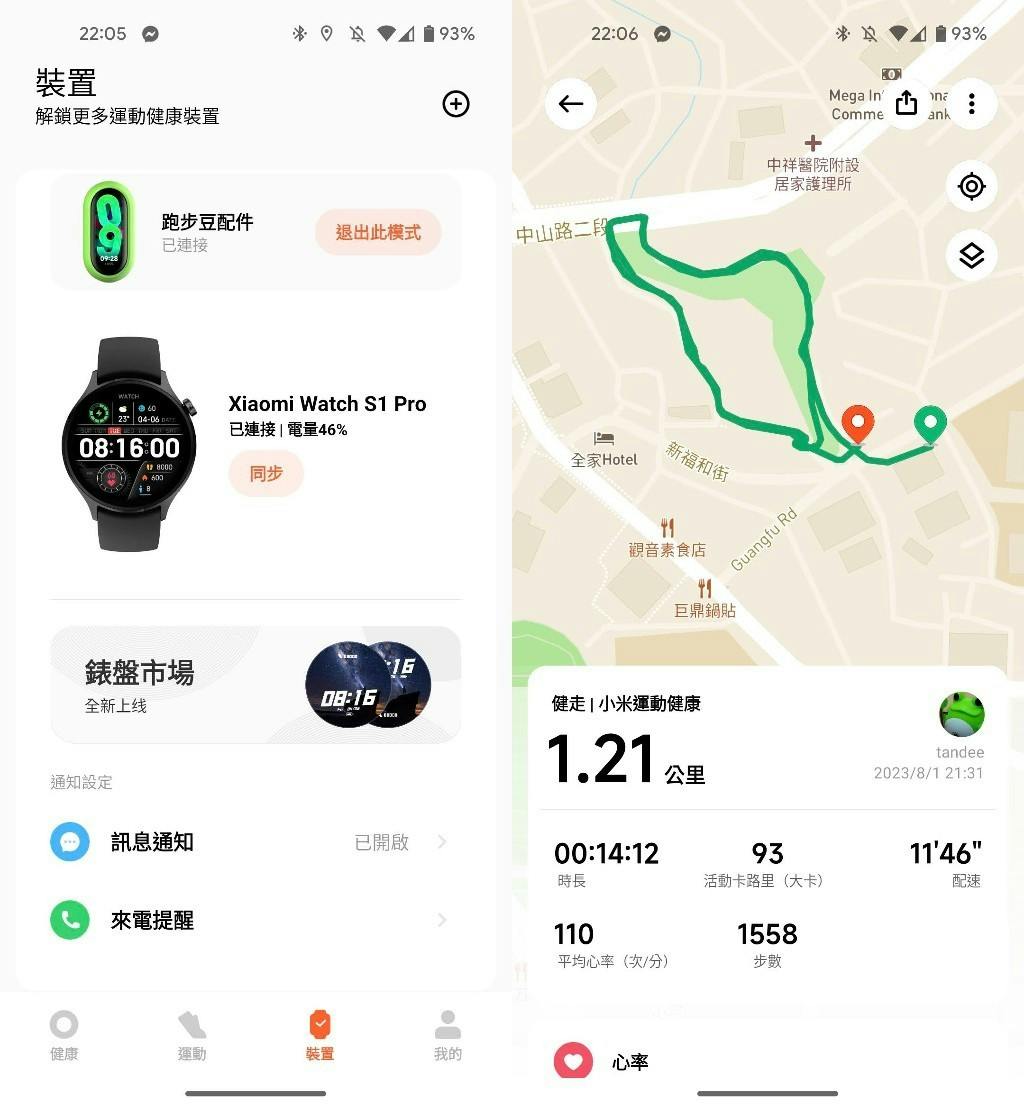Recenter the map on the route

(972, 187)
